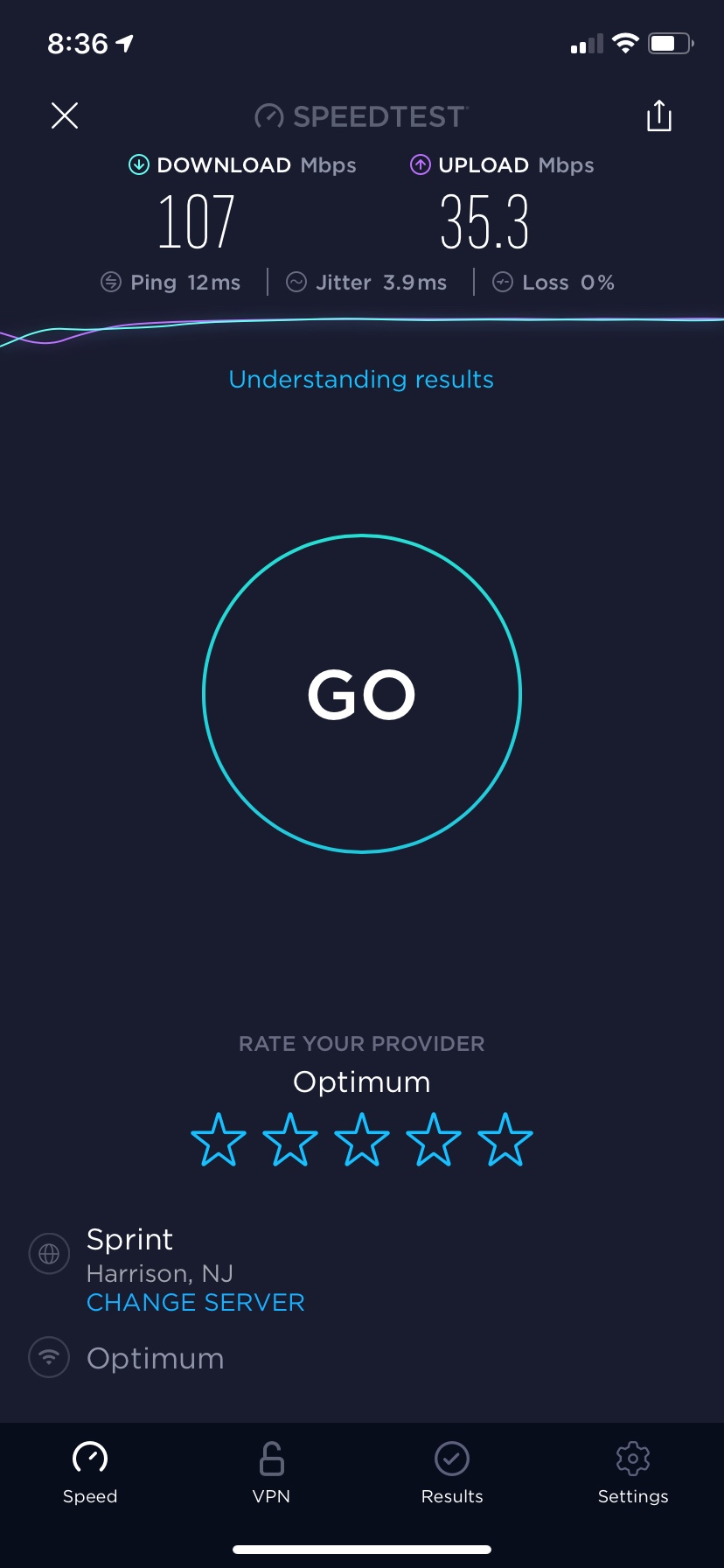Rate Optimum five stars

point(505,1139)
